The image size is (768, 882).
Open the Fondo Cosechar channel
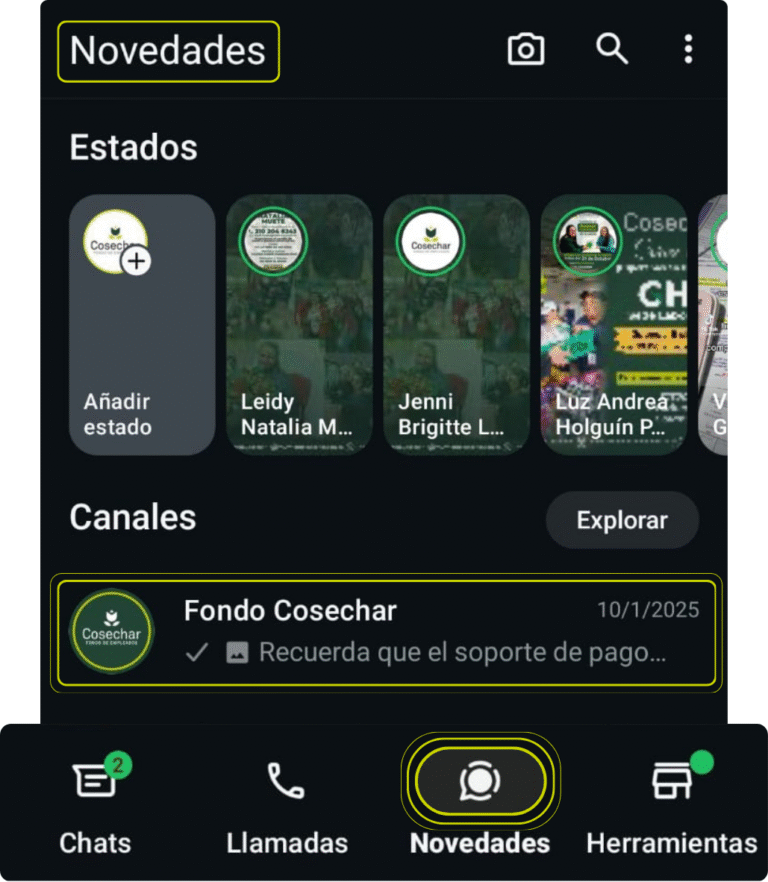tap(386, 631)
